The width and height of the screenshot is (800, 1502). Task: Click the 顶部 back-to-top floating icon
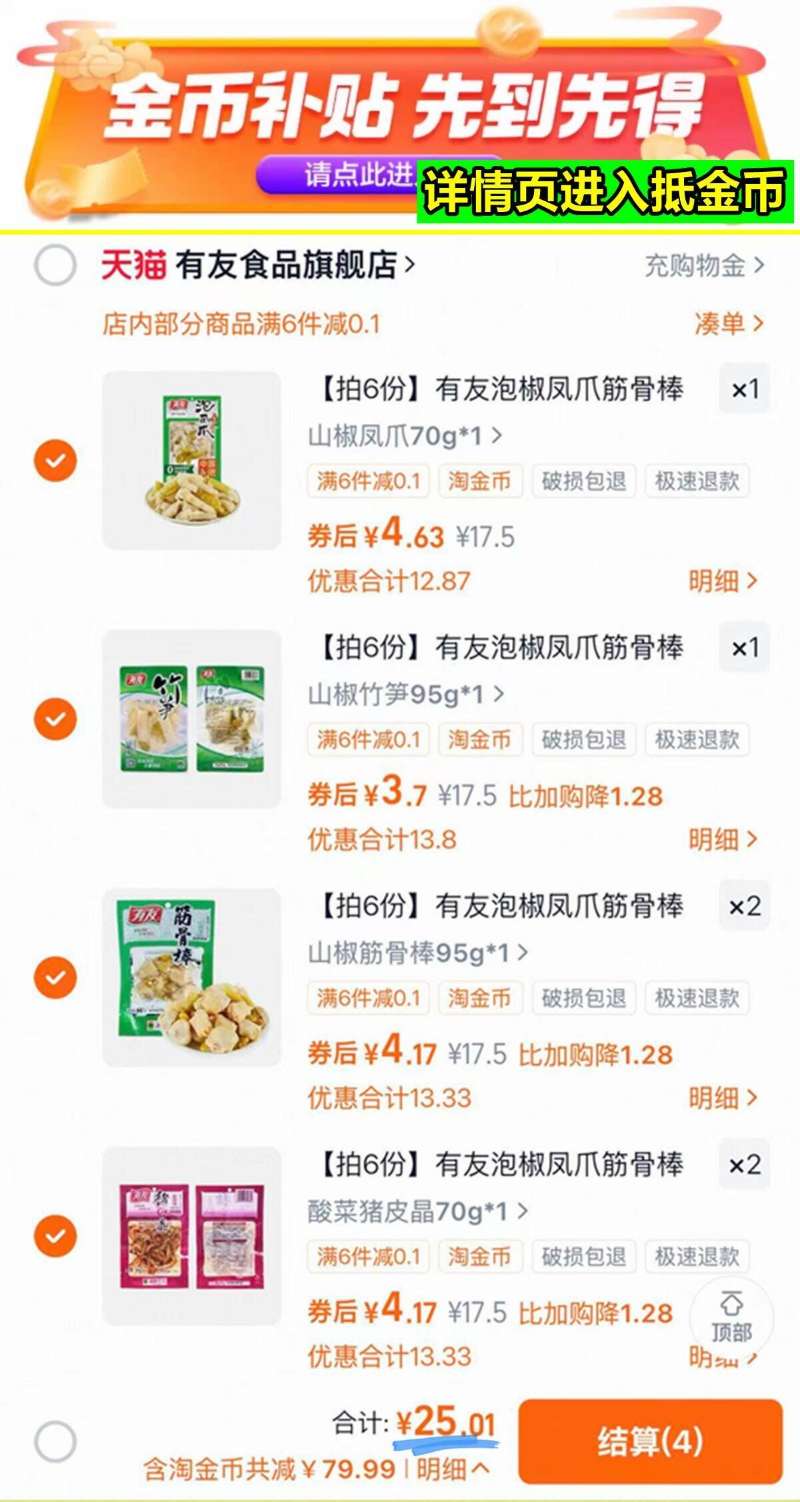734,1312
